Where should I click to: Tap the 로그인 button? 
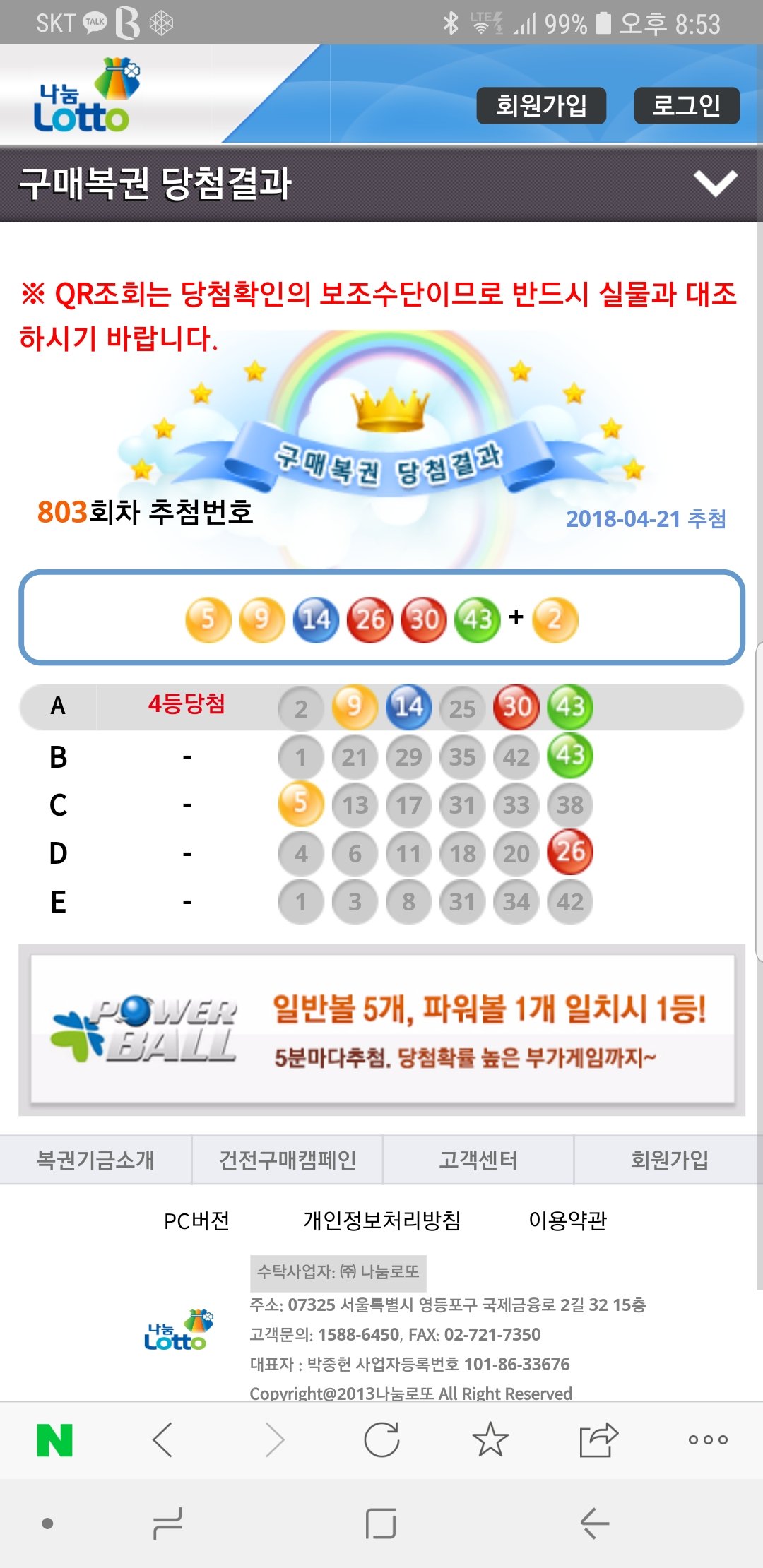pyautogui.click(x=686, y=106)
